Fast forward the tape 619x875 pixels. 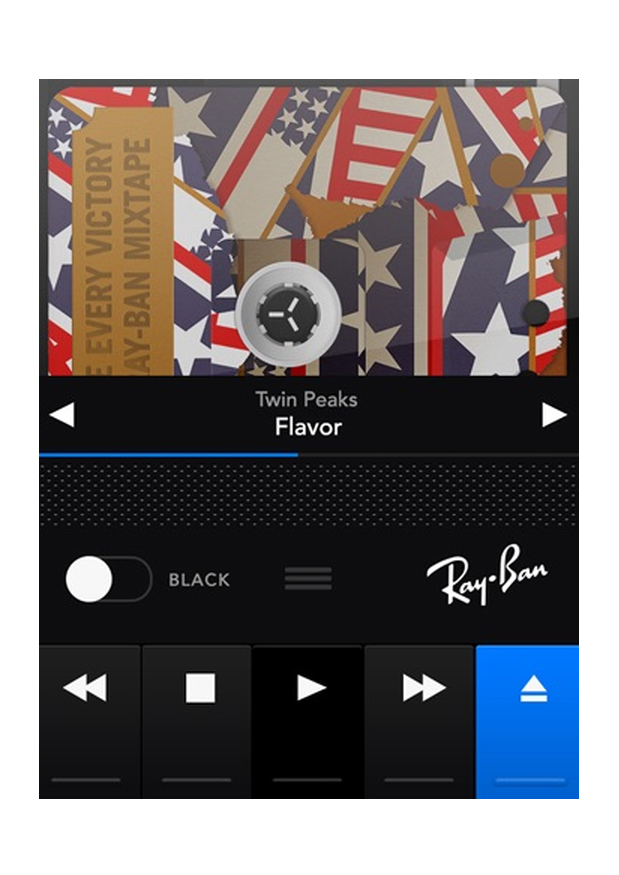pos(423,688)
